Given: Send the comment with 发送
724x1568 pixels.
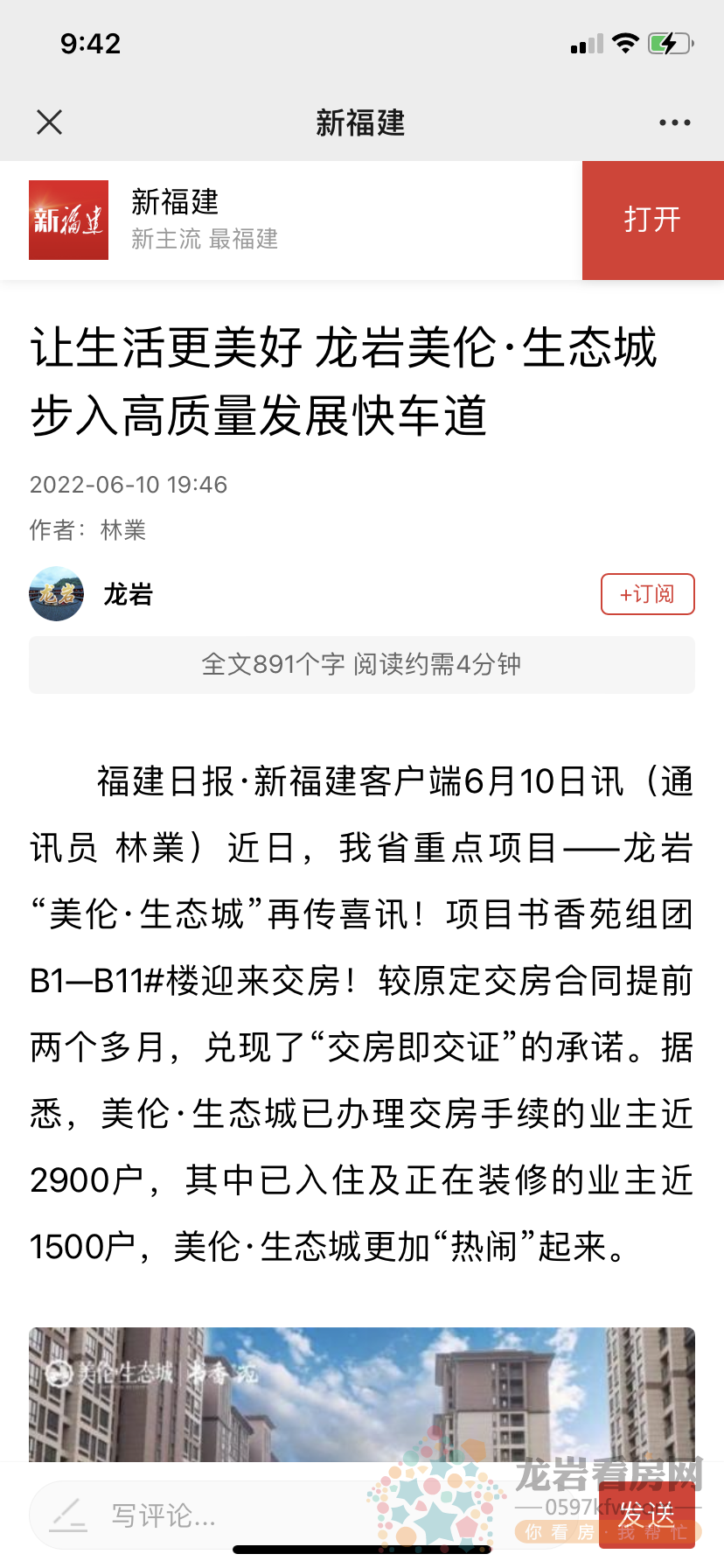Looking at the screenshot, I should click(647, 1515).
